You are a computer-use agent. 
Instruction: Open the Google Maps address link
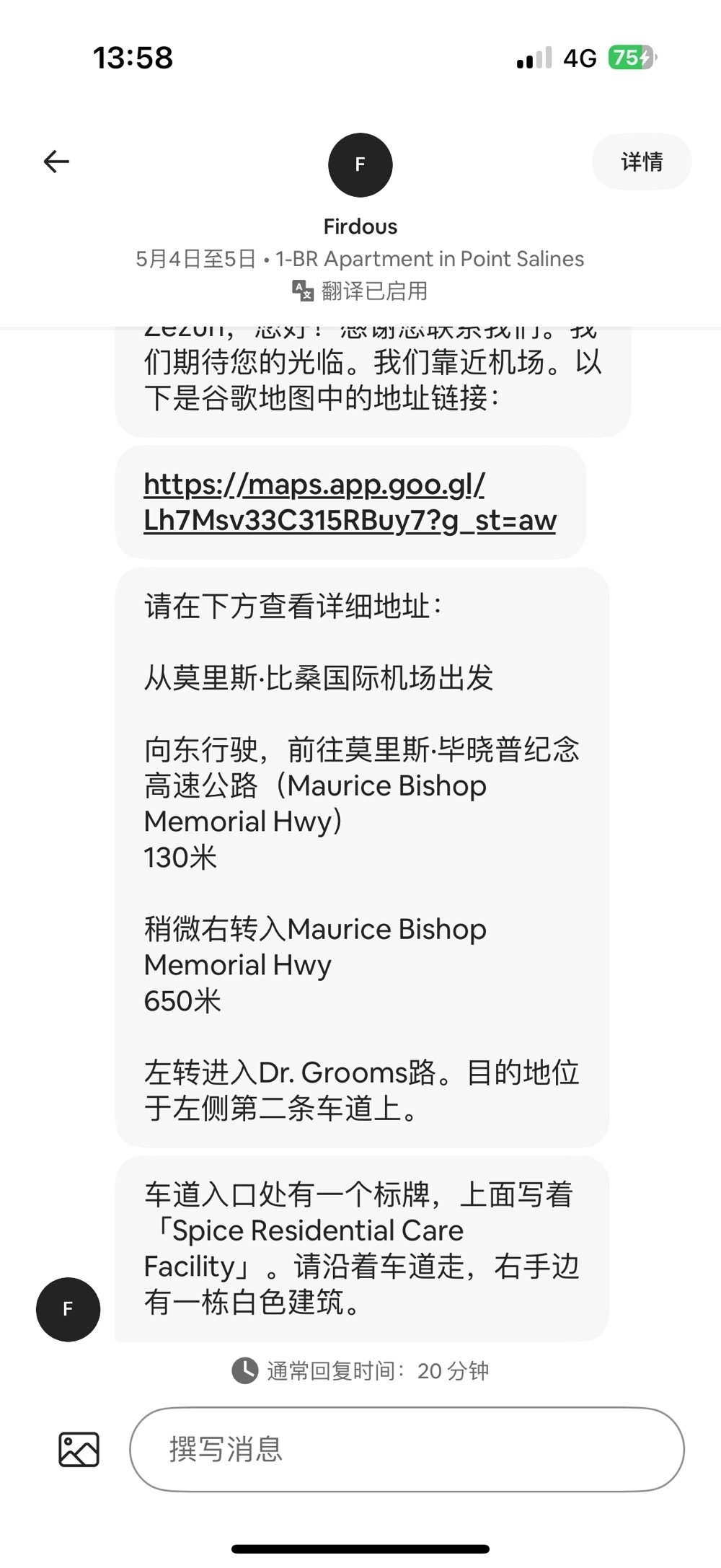pos(350,502)
